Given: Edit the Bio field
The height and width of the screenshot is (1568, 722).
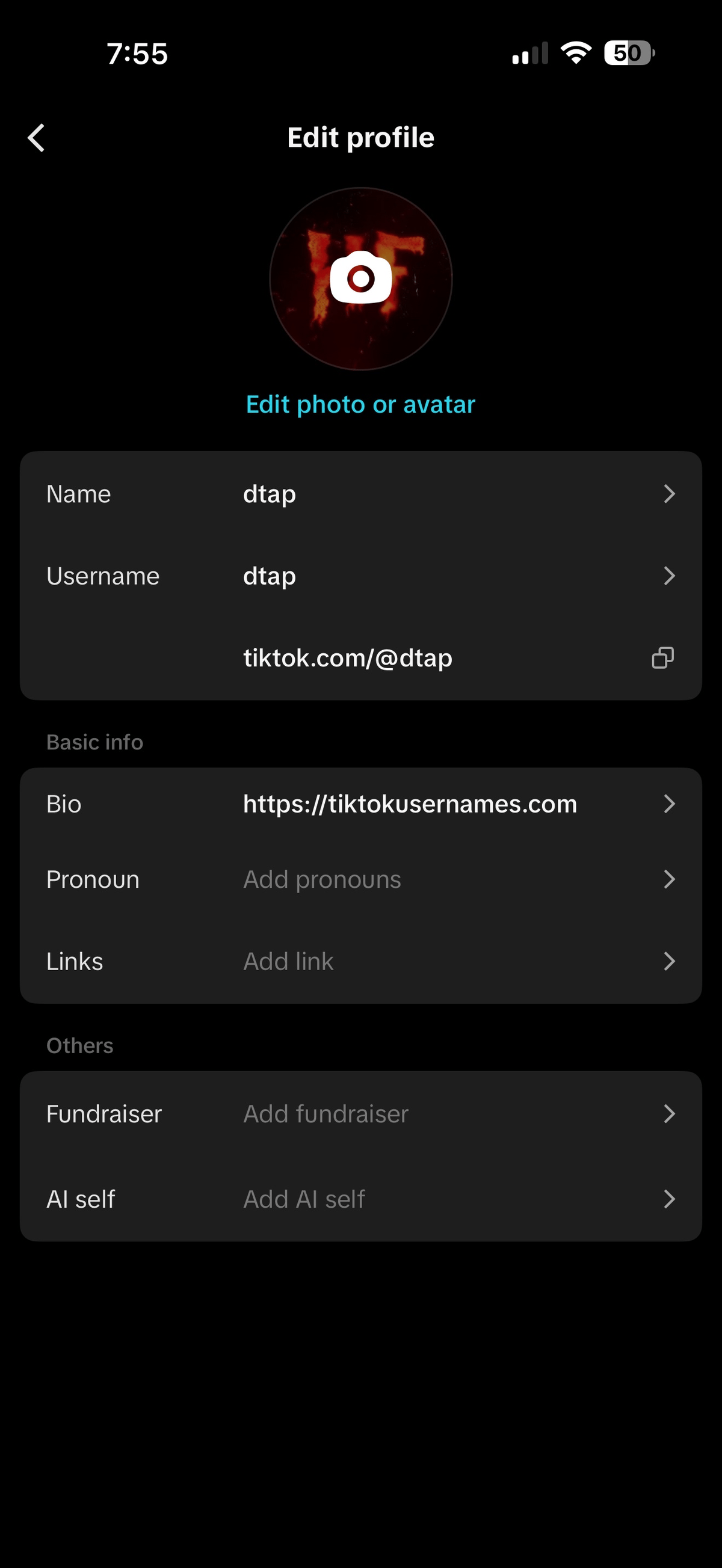Looking at the screenshot, I should click(360, 804).
